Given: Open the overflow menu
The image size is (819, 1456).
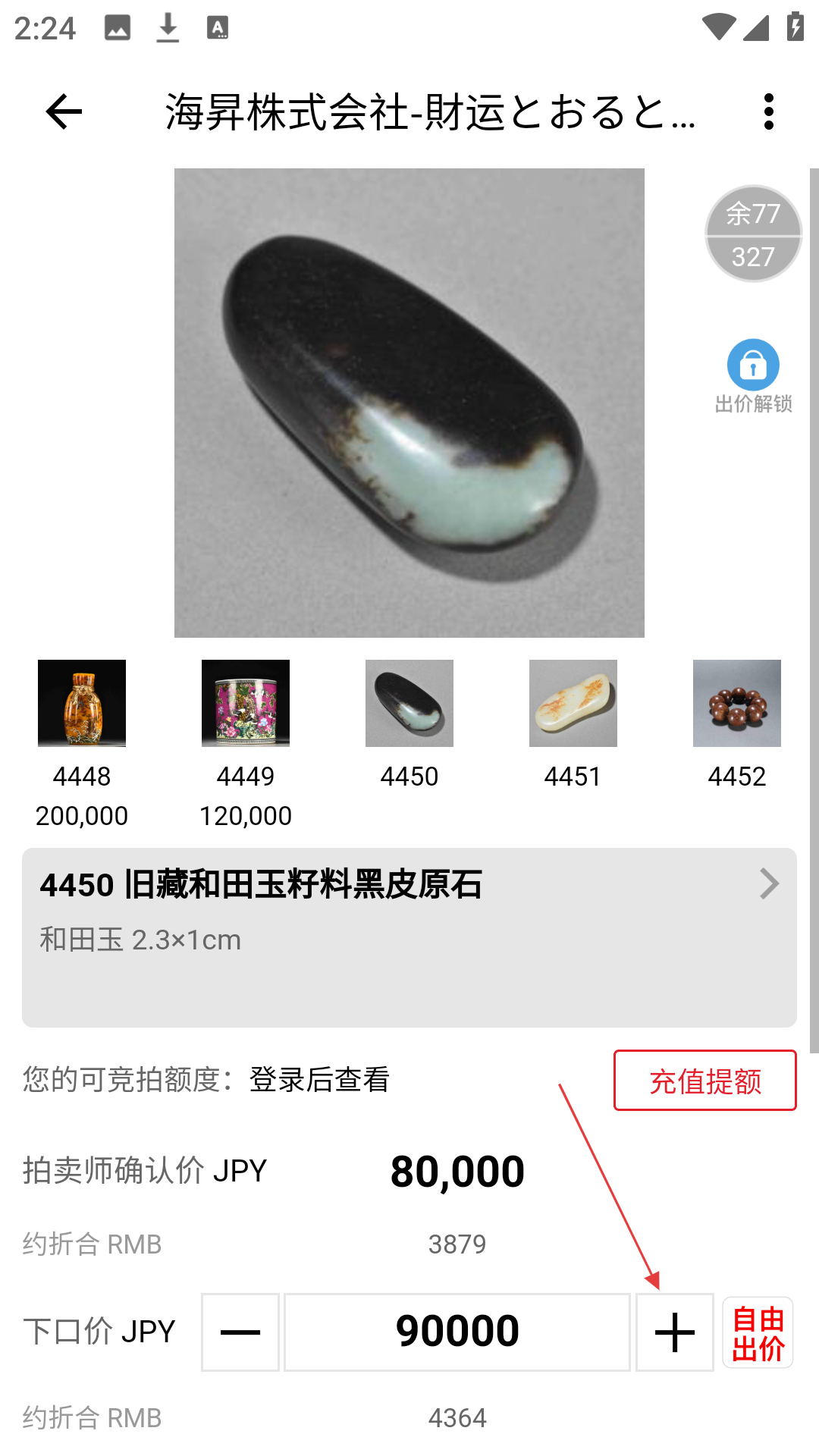Looking at the screenshot, I should (768, 112).
